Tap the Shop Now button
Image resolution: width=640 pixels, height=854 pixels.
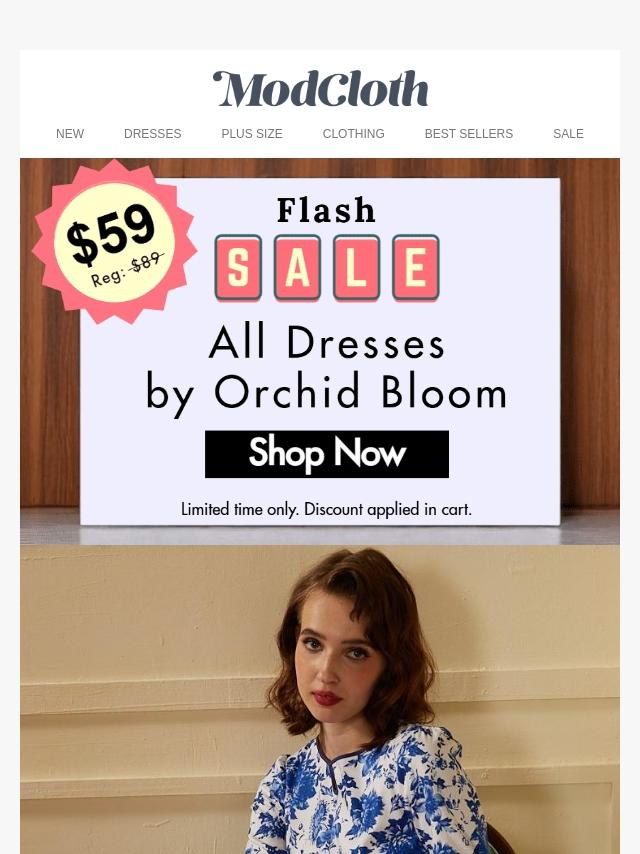[327, 454]
